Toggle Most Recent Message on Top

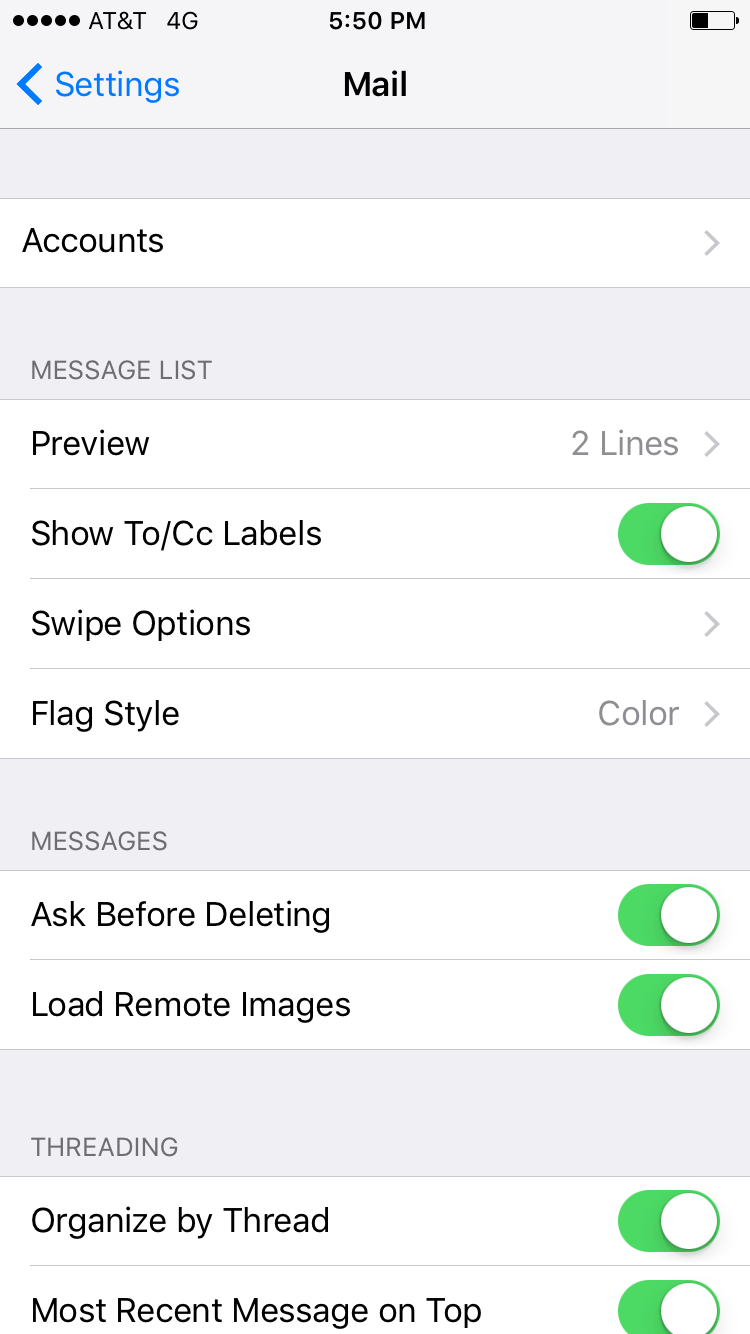tap(669, 1308)
